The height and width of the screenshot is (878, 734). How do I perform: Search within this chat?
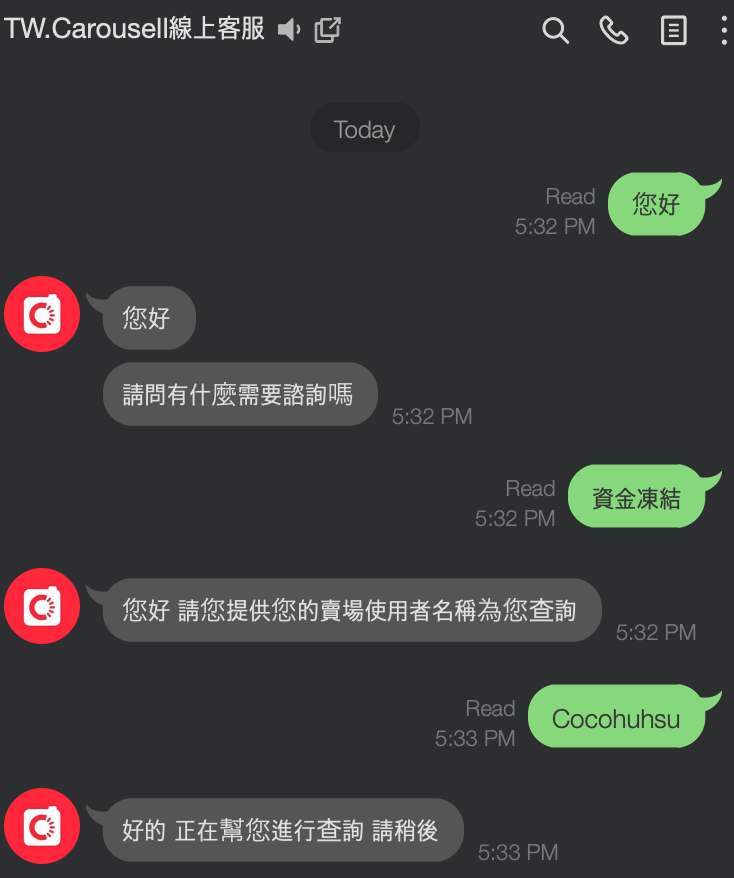[555, 31]
